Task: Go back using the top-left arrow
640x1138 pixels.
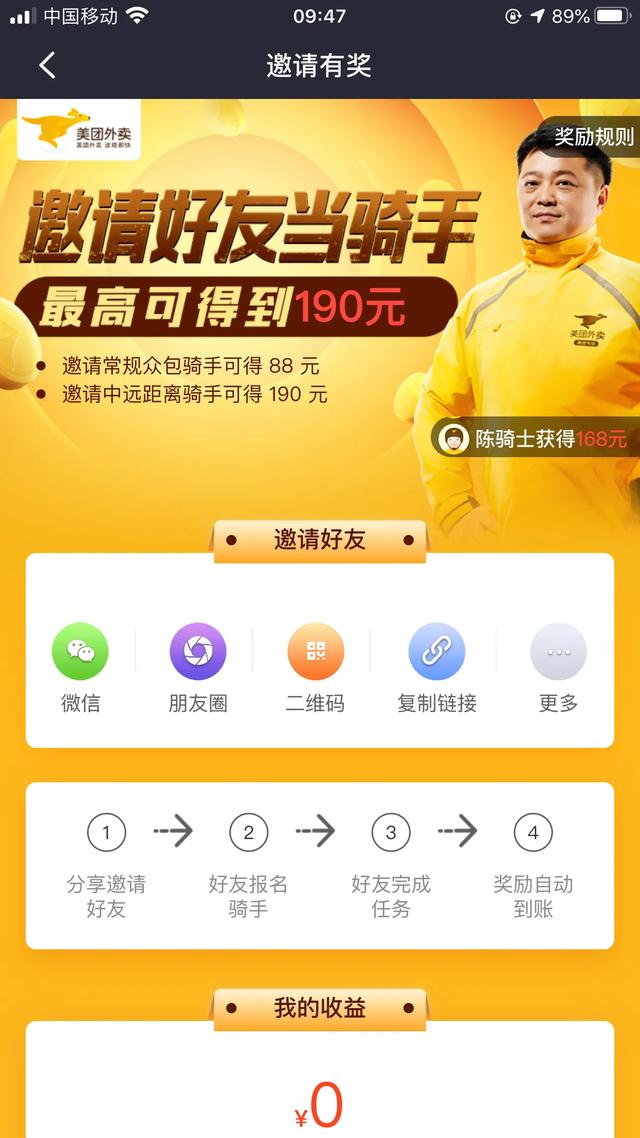Action: (x=46, y=66)
